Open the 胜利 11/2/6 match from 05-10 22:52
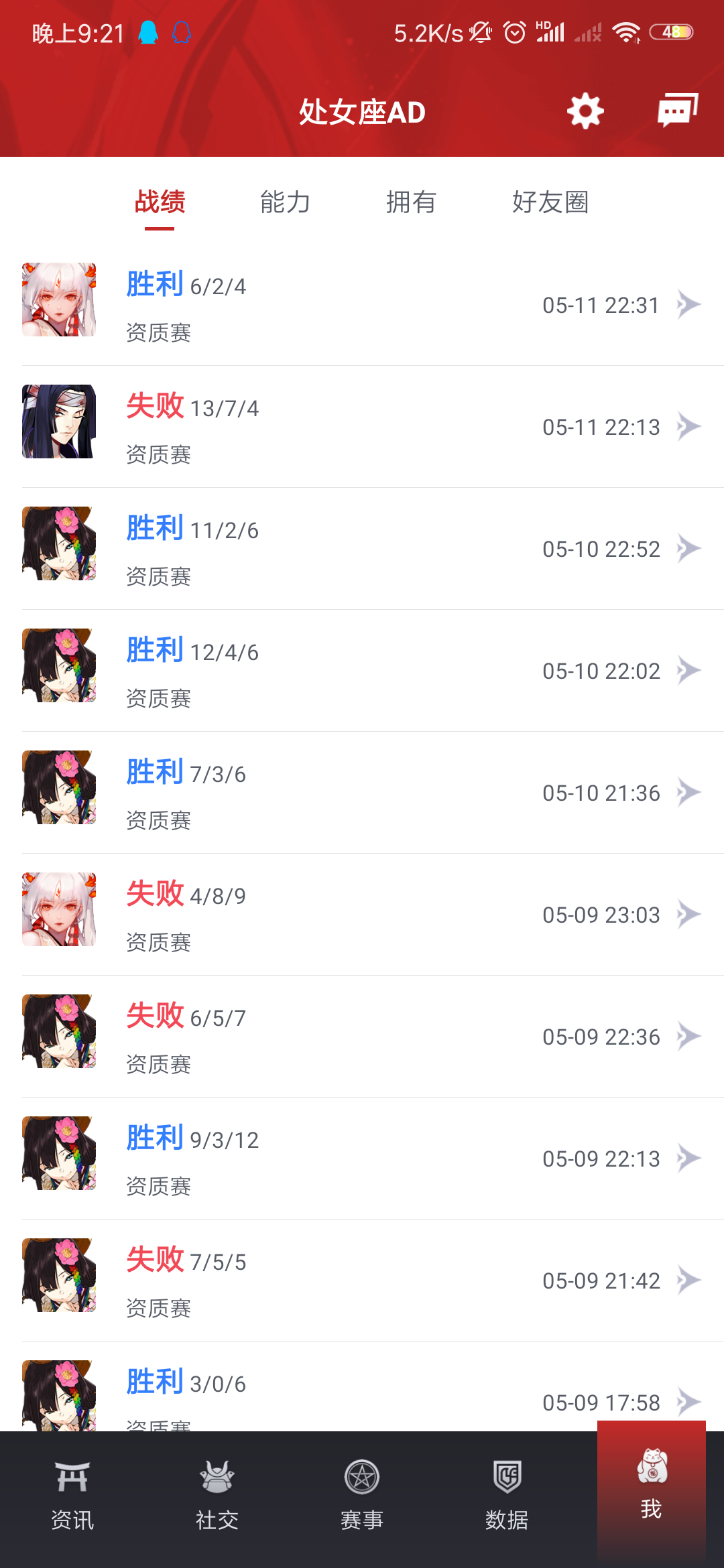 [362, 549]
